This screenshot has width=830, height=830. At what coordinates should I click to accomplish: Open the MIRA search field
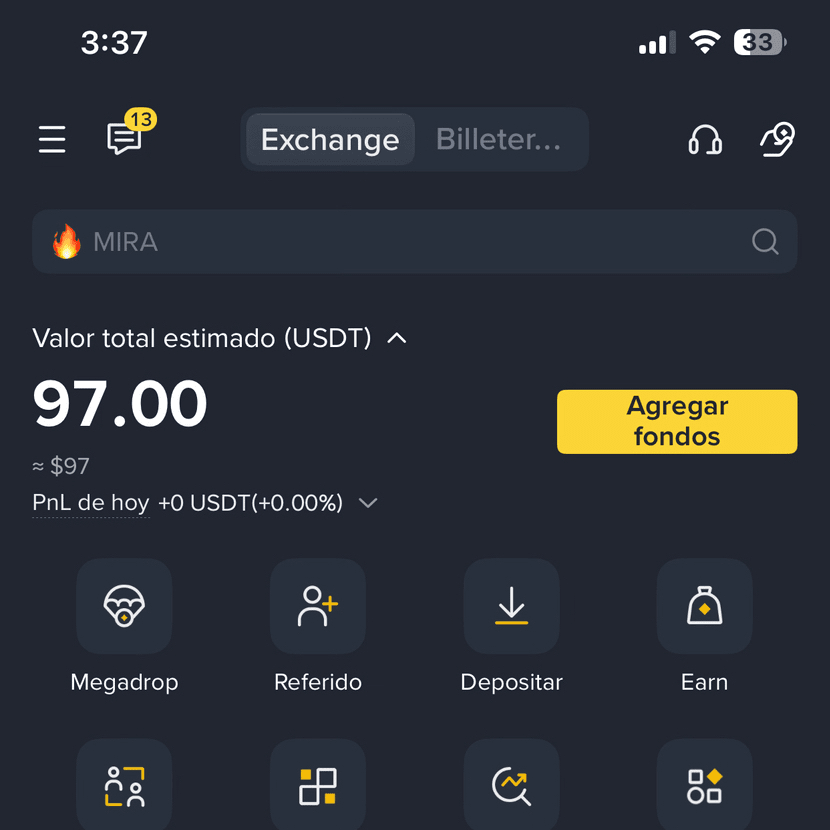point(414,241)
